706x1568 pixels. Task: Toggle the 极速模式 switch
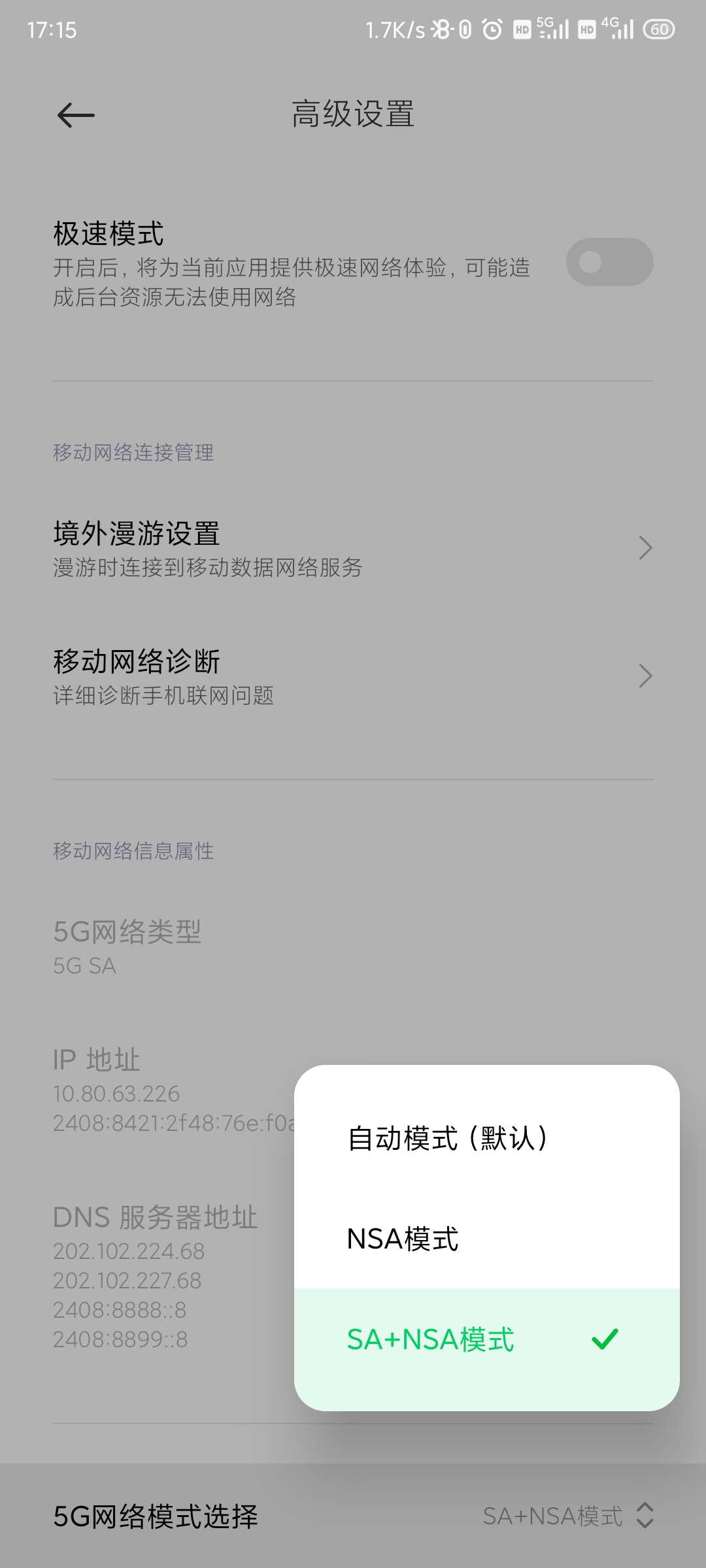tap(609, 262)
